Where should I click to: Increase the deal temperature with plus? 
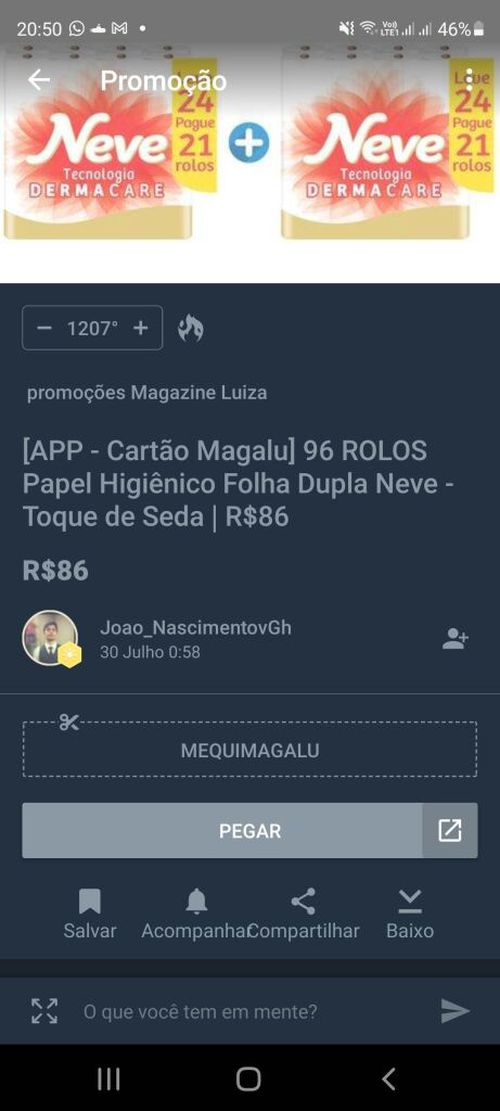point(141,328)
